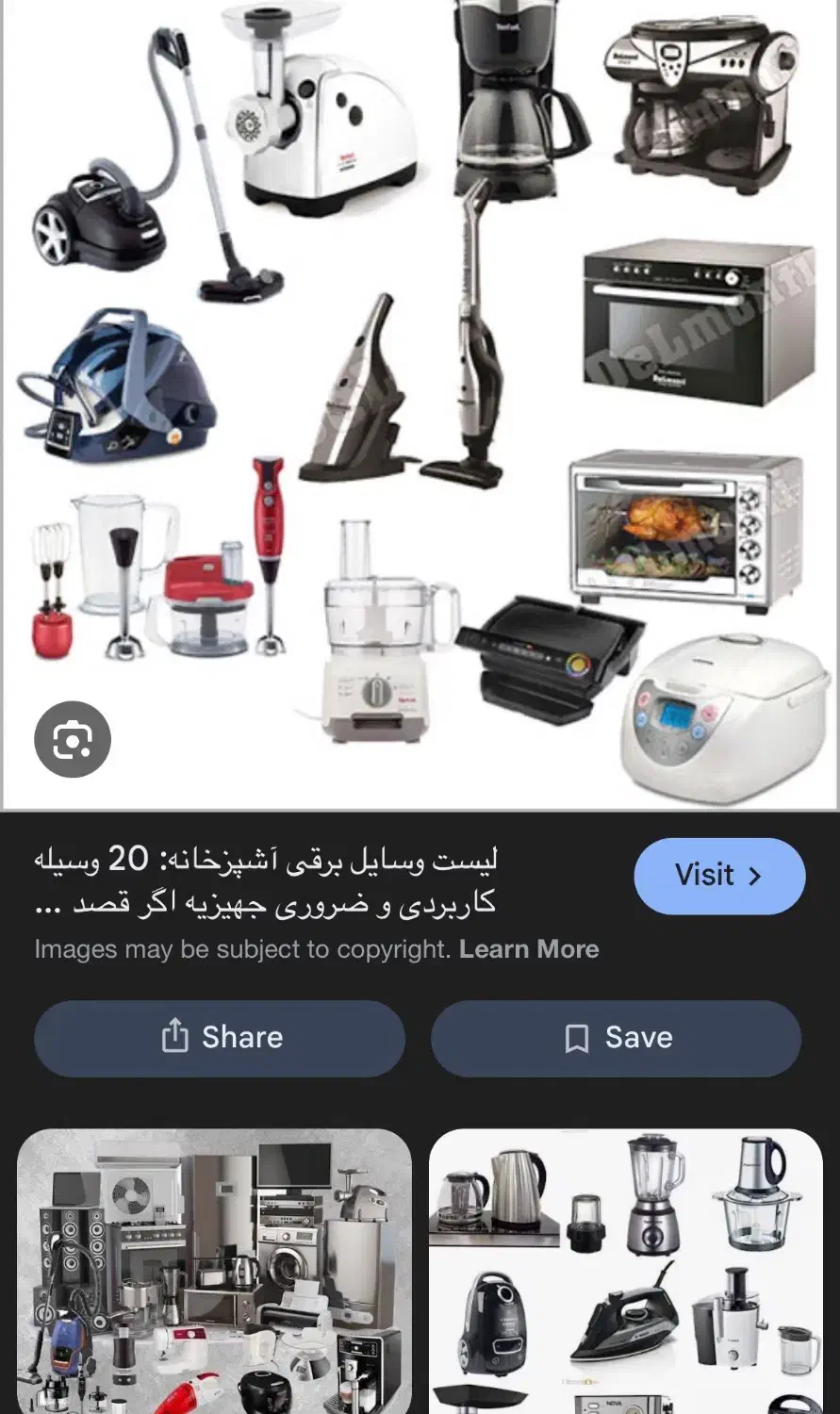This screenshot has width=840, height=1414.
Task: Click the chevron arrow inside Visit button
Action: 754,875
